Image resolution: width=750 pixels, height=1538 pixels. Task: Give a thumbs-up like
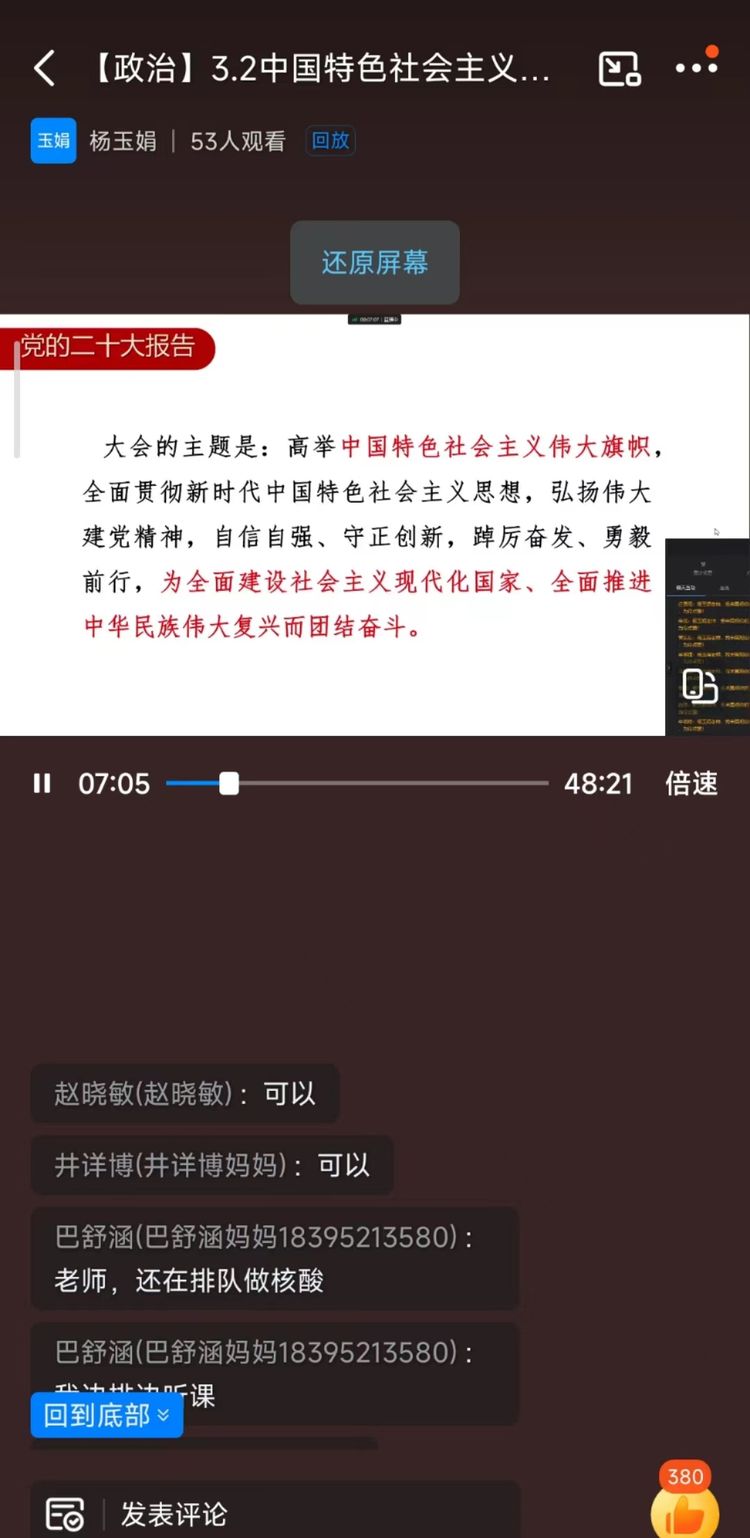pos(685,1510)
